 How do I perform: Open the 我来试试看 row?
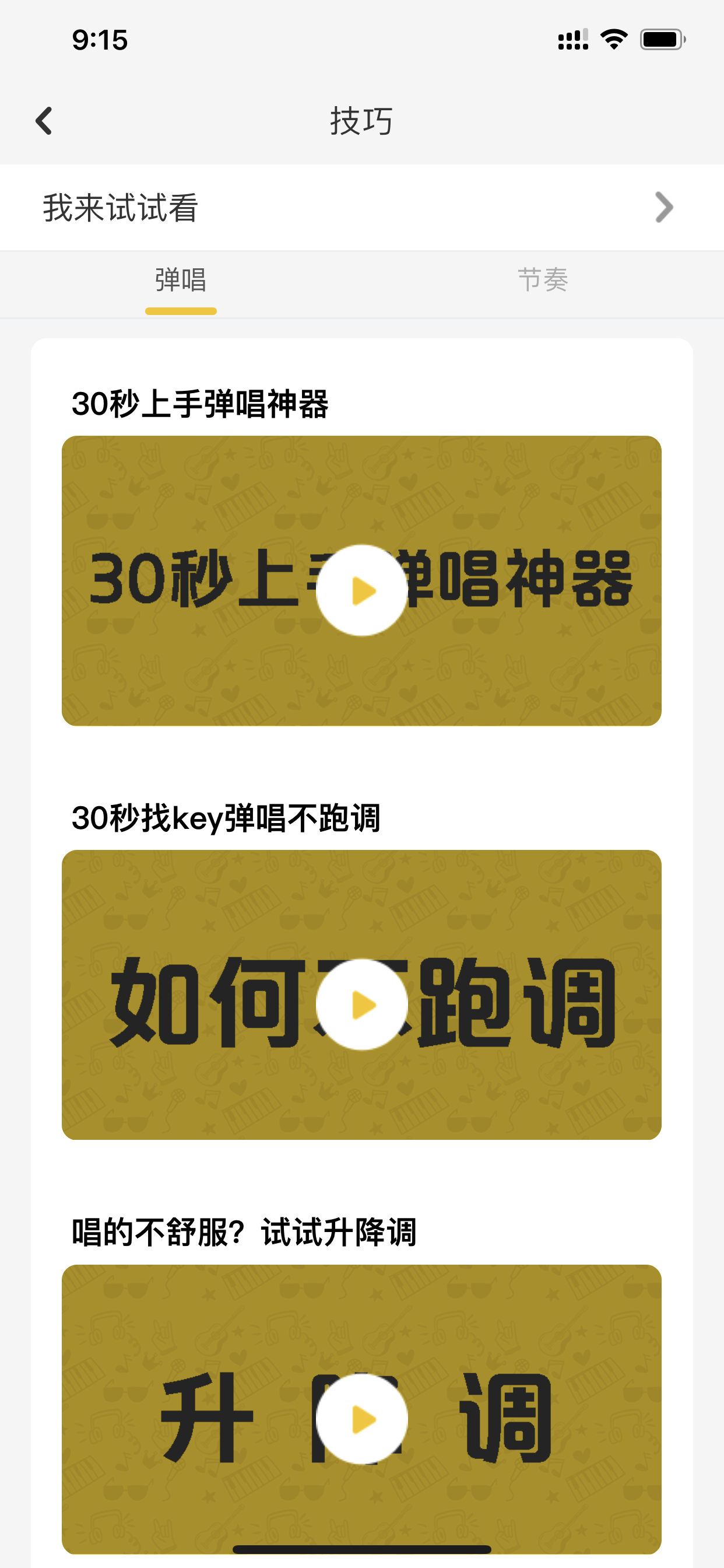pos(362,208)
